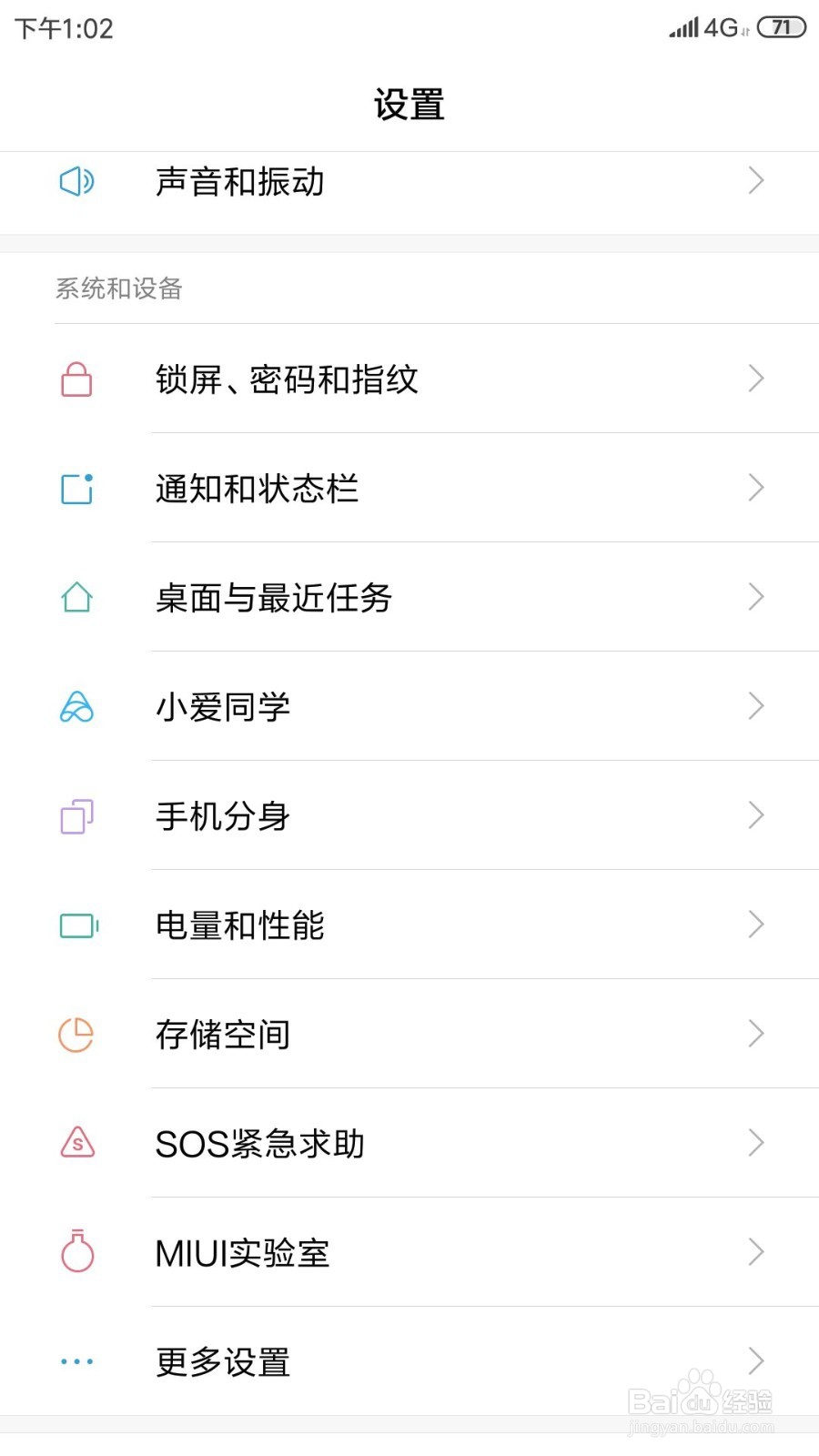Viewport: 819px width, 1456px height.
Task: Open 声音和振动 sound settings
Action: click(409, 182)
